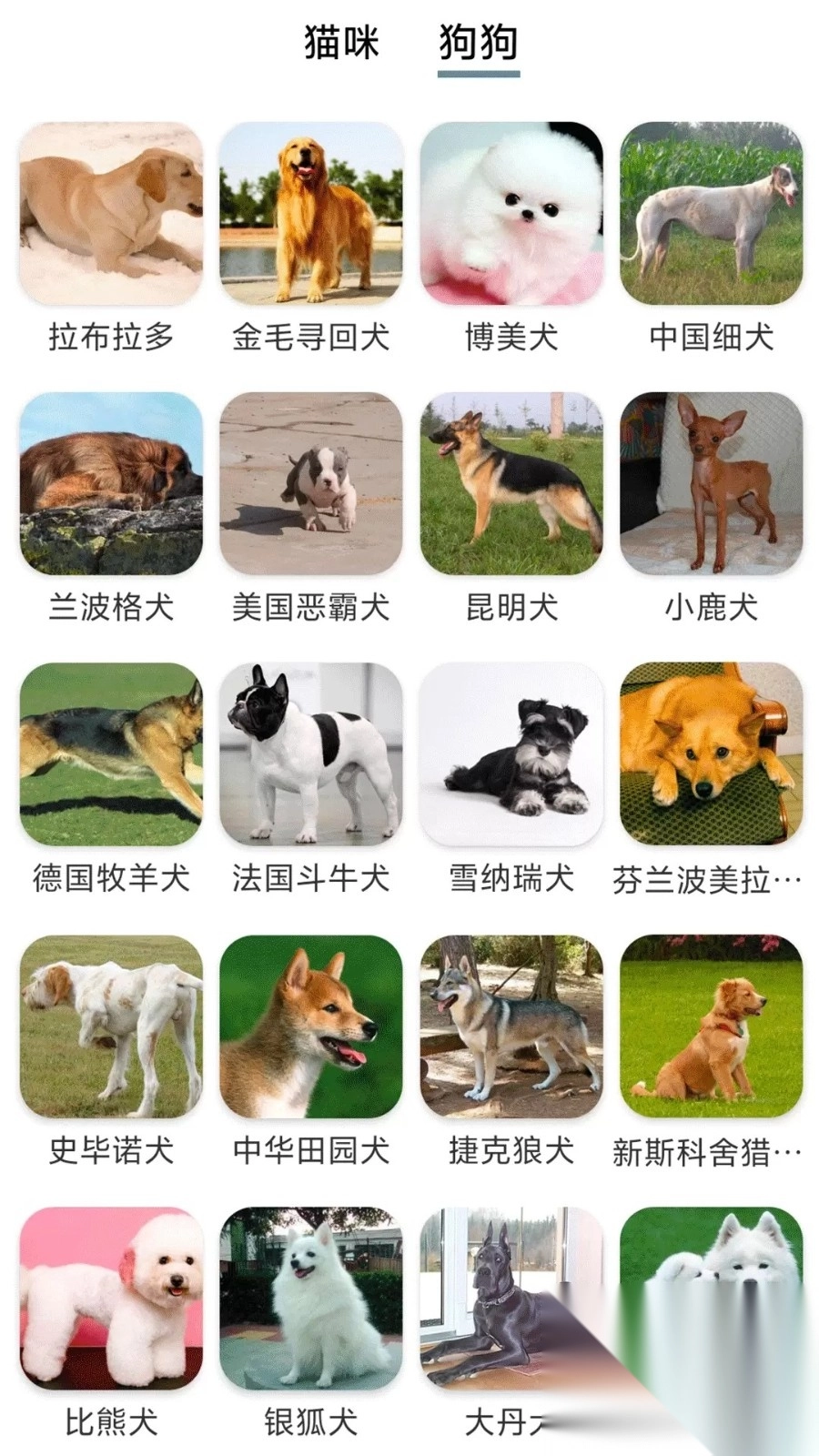The height and width of the screenshot is (1456, 819).
Task: Open the 比熊犬 breed image
Action: (111, 1297)
